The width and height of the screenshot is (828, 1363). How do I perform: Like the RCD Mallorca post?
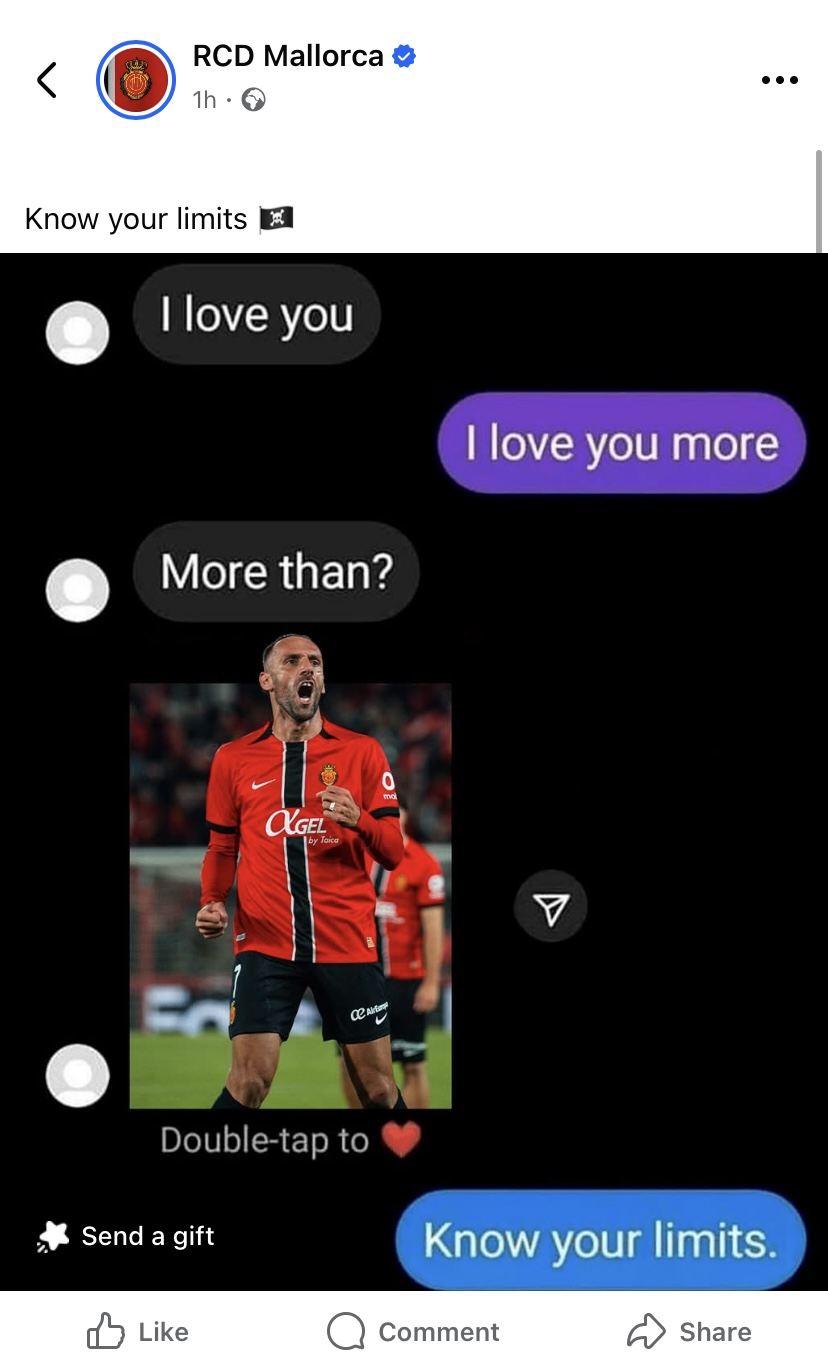[x=138, y=1331]
